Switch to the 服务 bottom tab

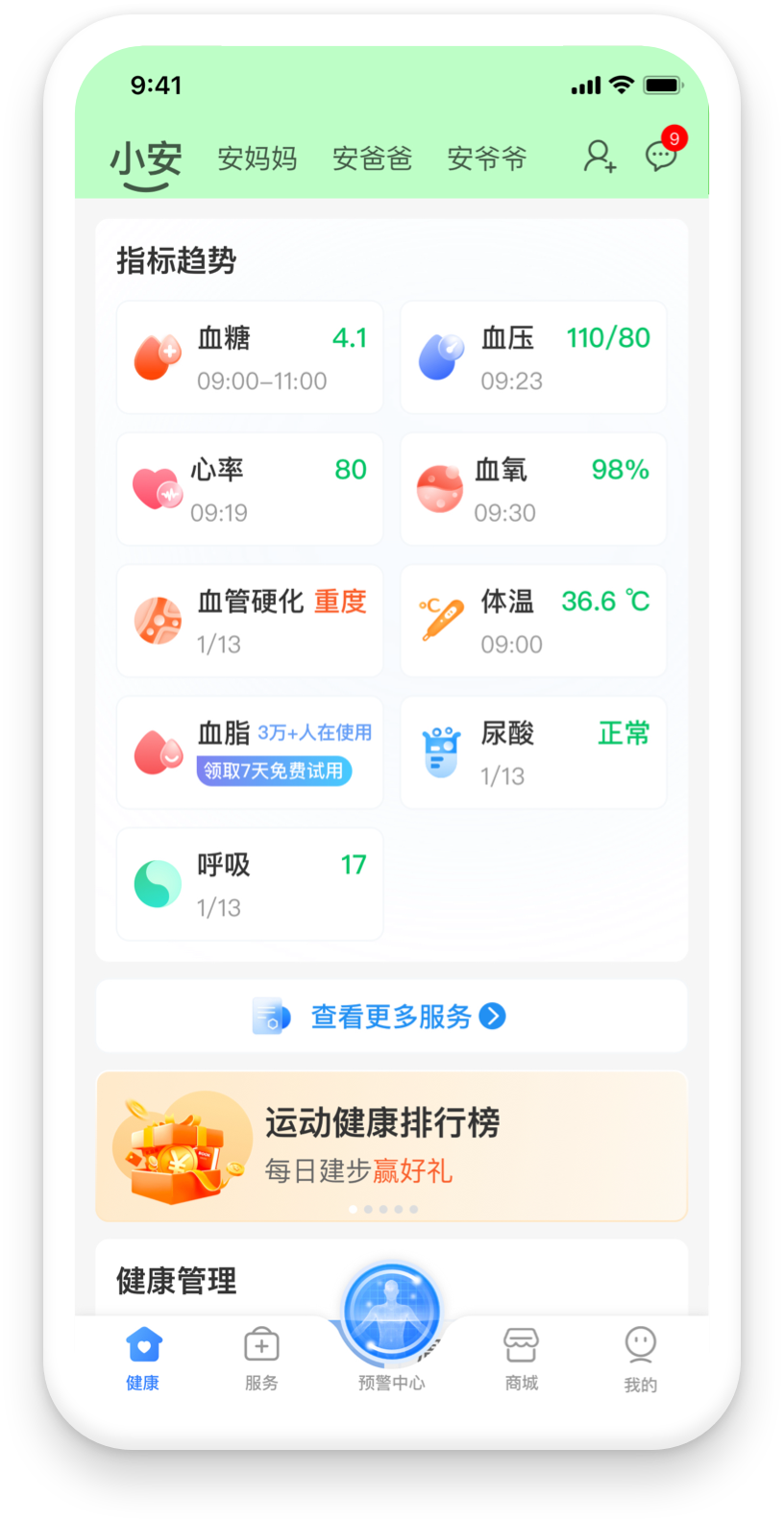tap(261, 1359)
